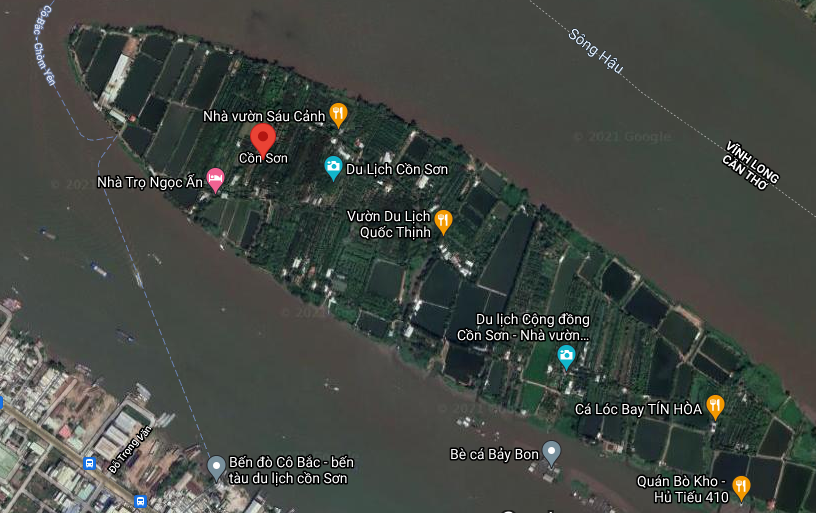Open the Du Lịch Cồn Sơn photo marker
This screenshot has width=816, height=515.
pyautogui.click(x=334, y=168)
